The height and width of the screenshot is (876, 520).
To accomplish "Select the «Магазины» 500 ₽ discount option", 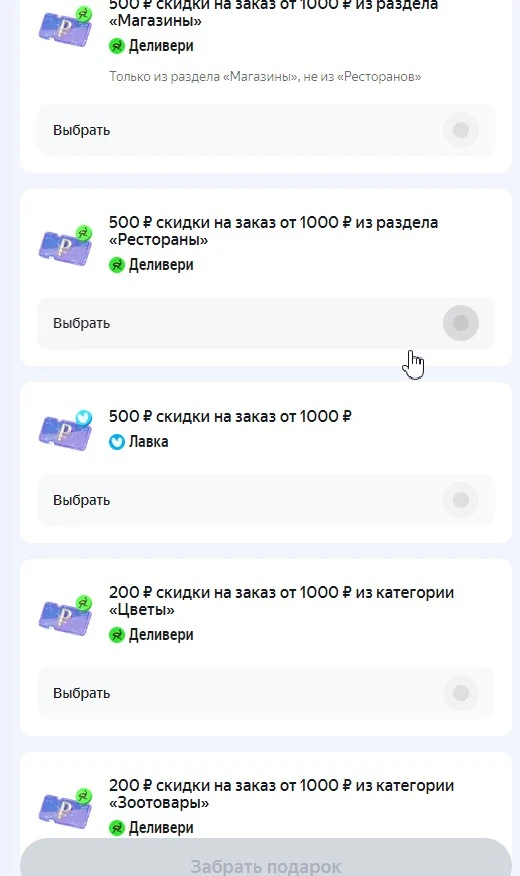I will click(x=266, y=130).
